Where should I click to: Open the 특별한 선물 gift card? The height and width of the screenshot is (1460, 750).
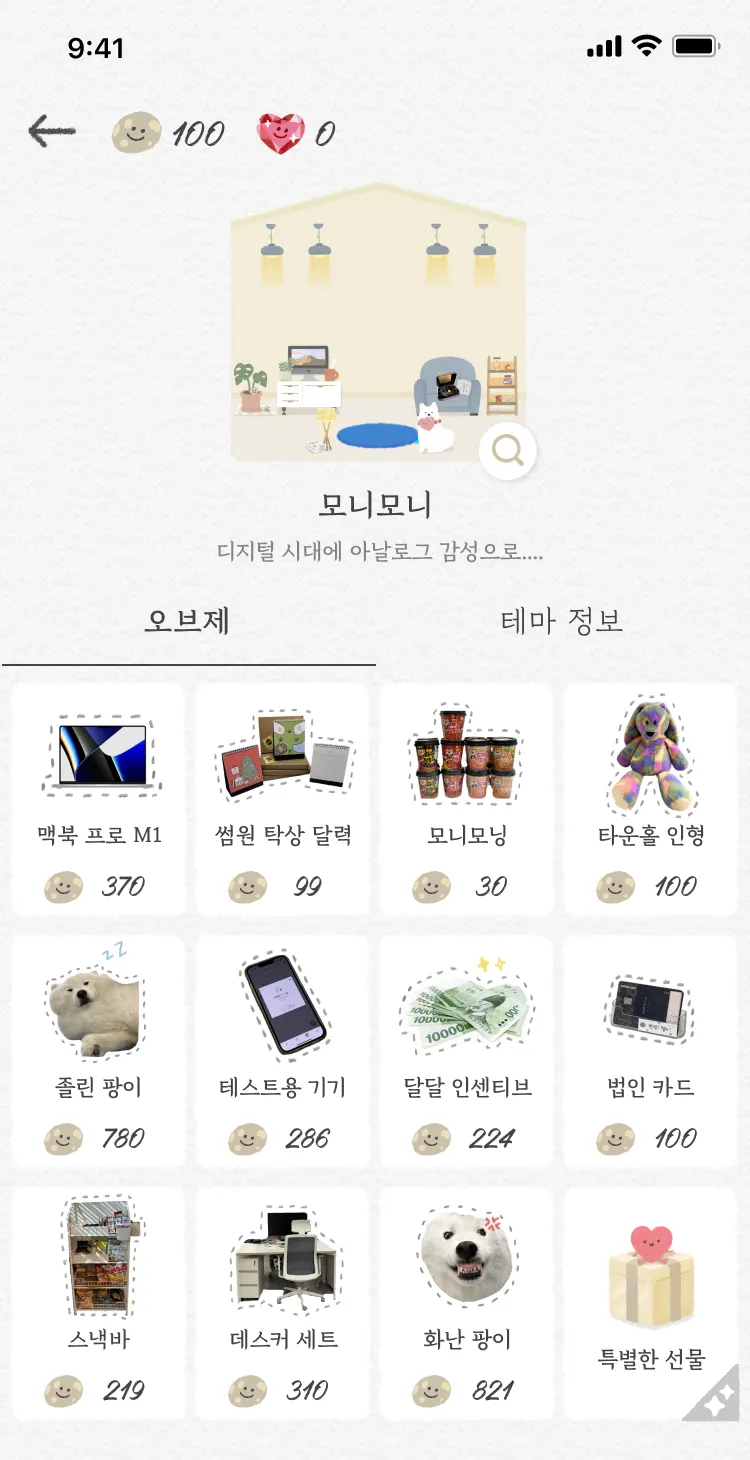pyautogui.click(x=651, y=1302)
